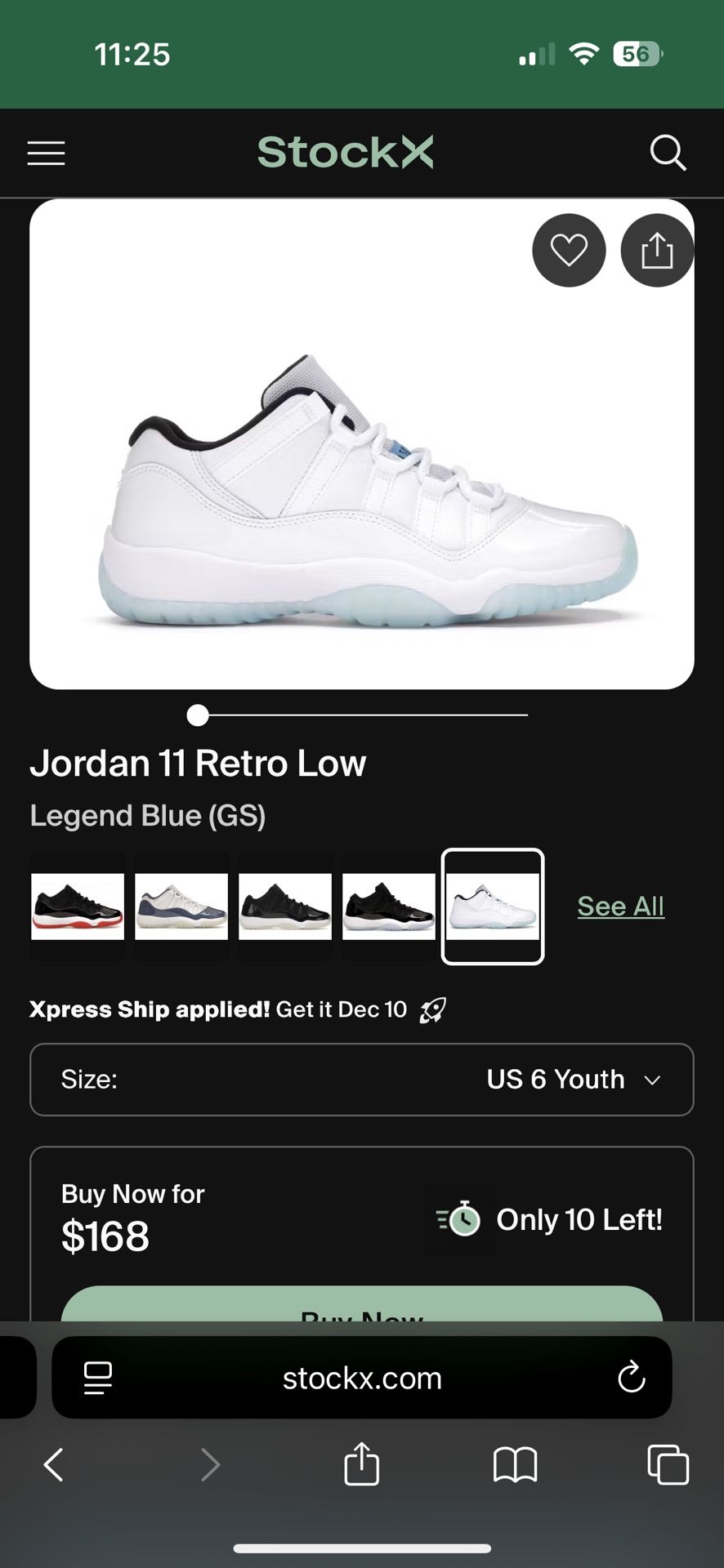Tap the Safari back navigation arrow

tap(54, 1464)
